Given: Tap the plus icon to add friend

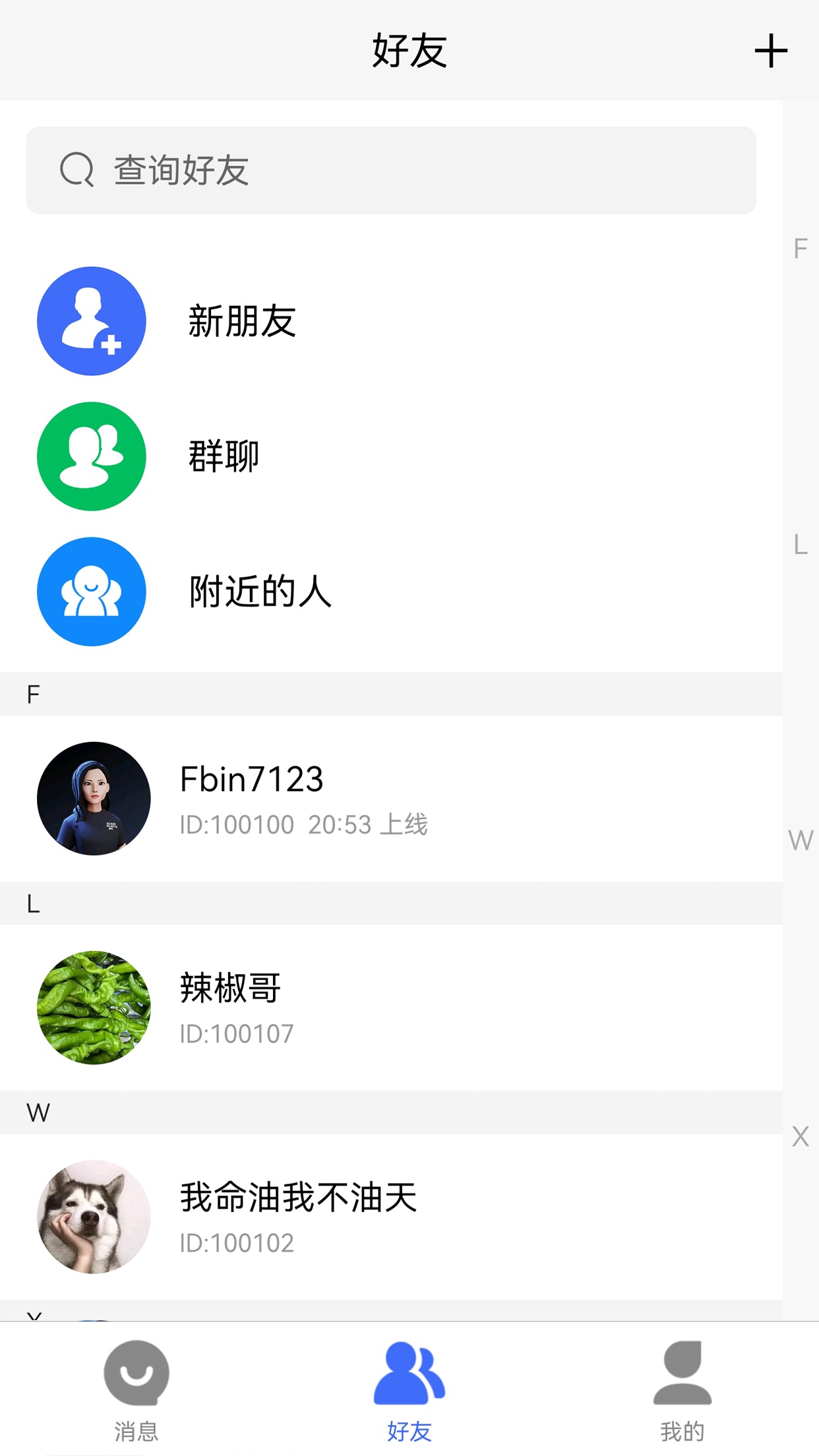Looking at the screenshot, I should point(770,51).
